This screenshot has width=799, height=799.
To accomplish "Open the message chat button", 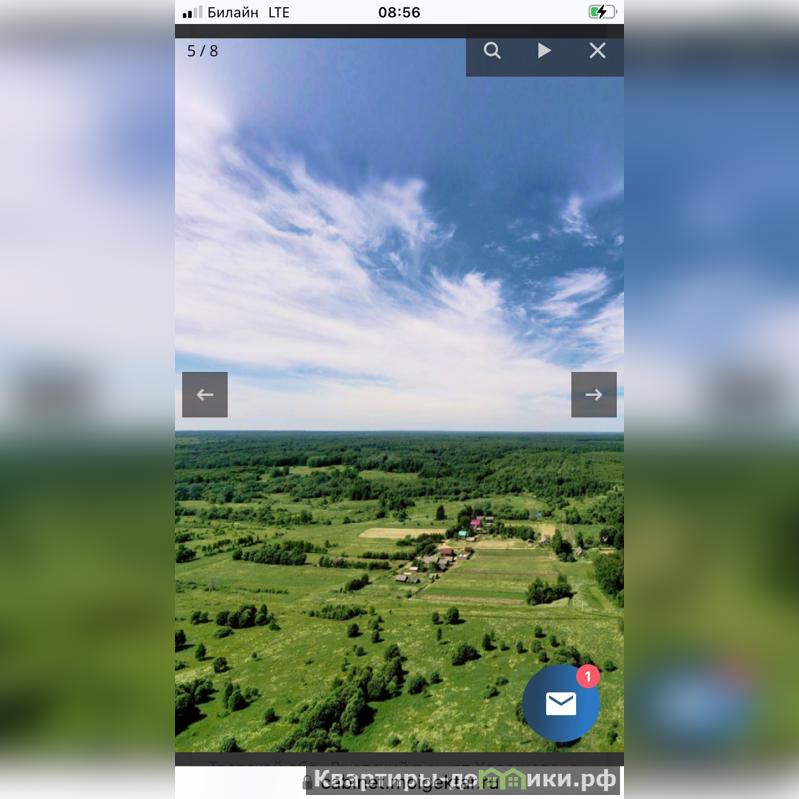I will pyautogui.click(x=561, y=704).
